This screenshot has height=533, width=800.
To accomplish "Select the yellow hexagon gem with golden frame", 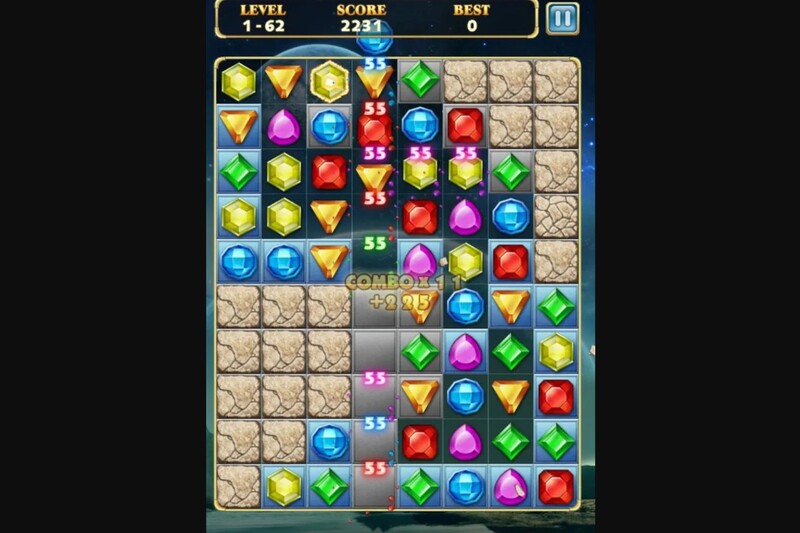I will click(x=329, y=81).
